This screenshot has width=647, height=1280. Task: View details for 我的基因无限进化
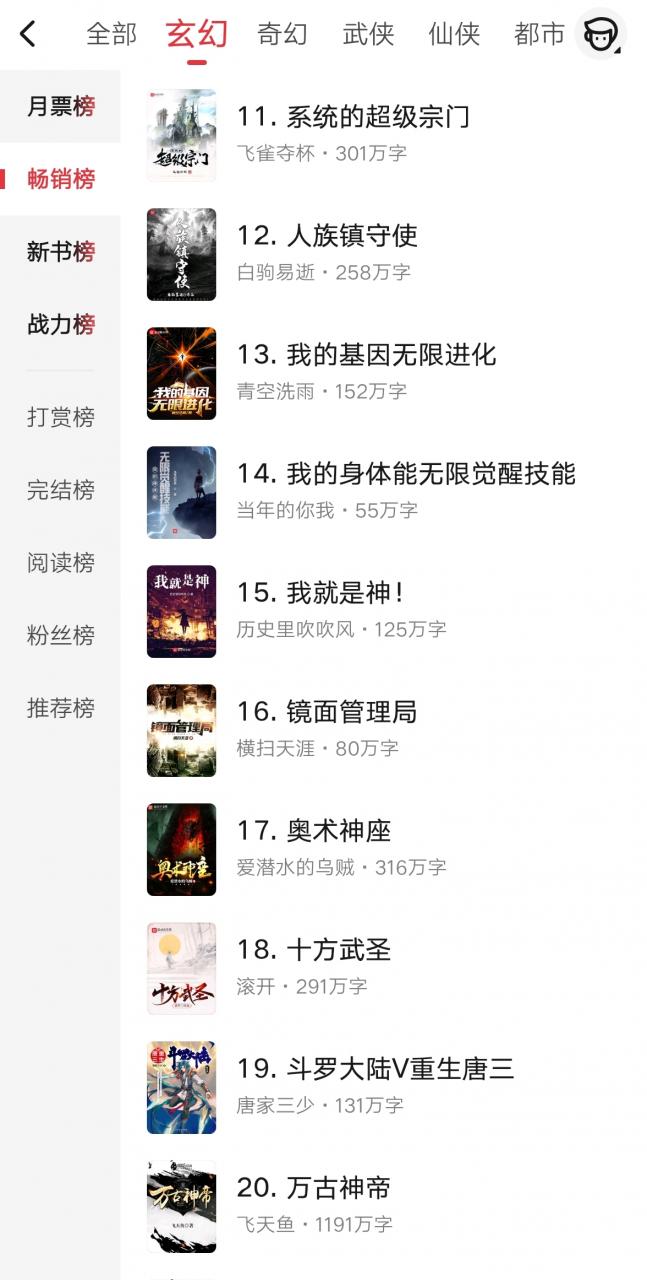pyautogui.click(x=390, y=355)
